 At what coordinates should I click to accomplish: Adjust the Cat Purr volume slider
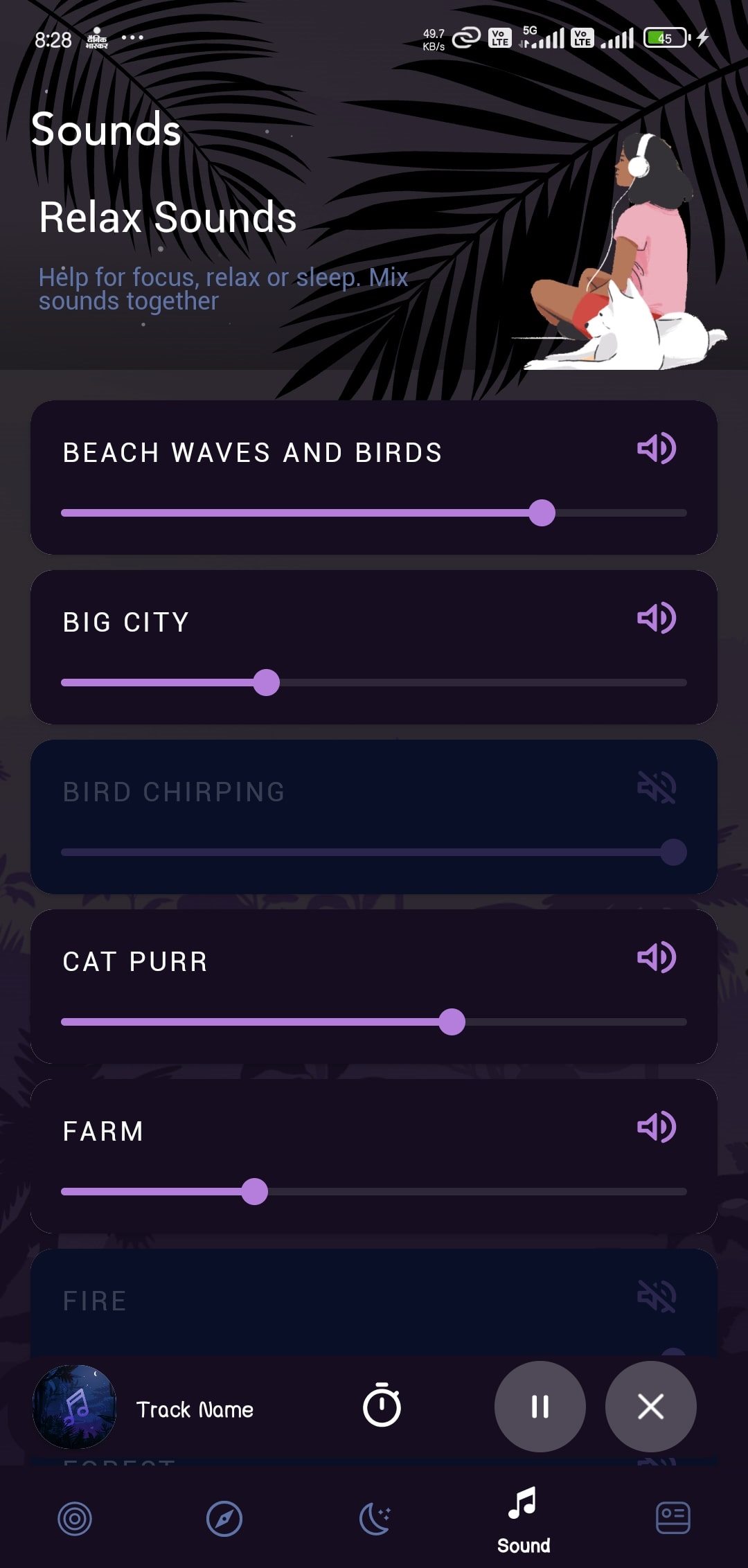coord(452,1022)
